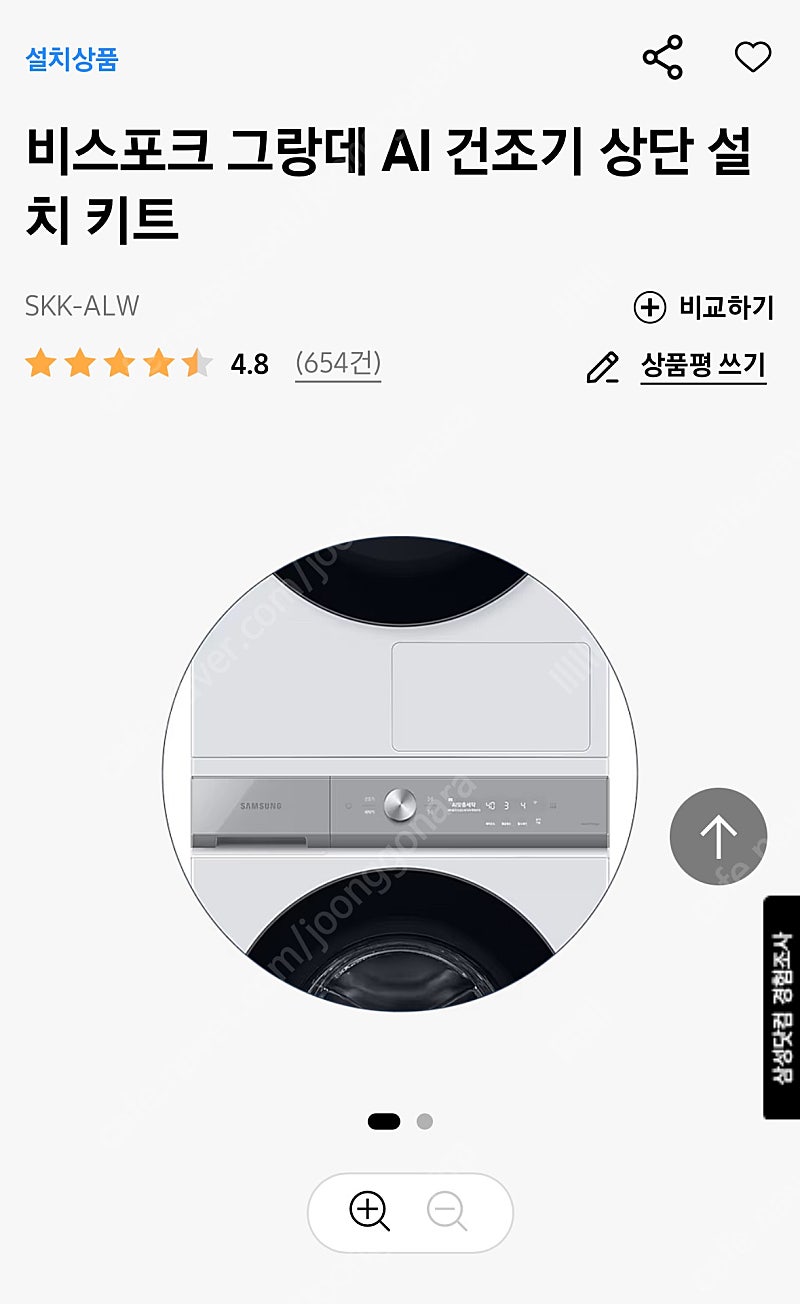Share this product page

662,57
